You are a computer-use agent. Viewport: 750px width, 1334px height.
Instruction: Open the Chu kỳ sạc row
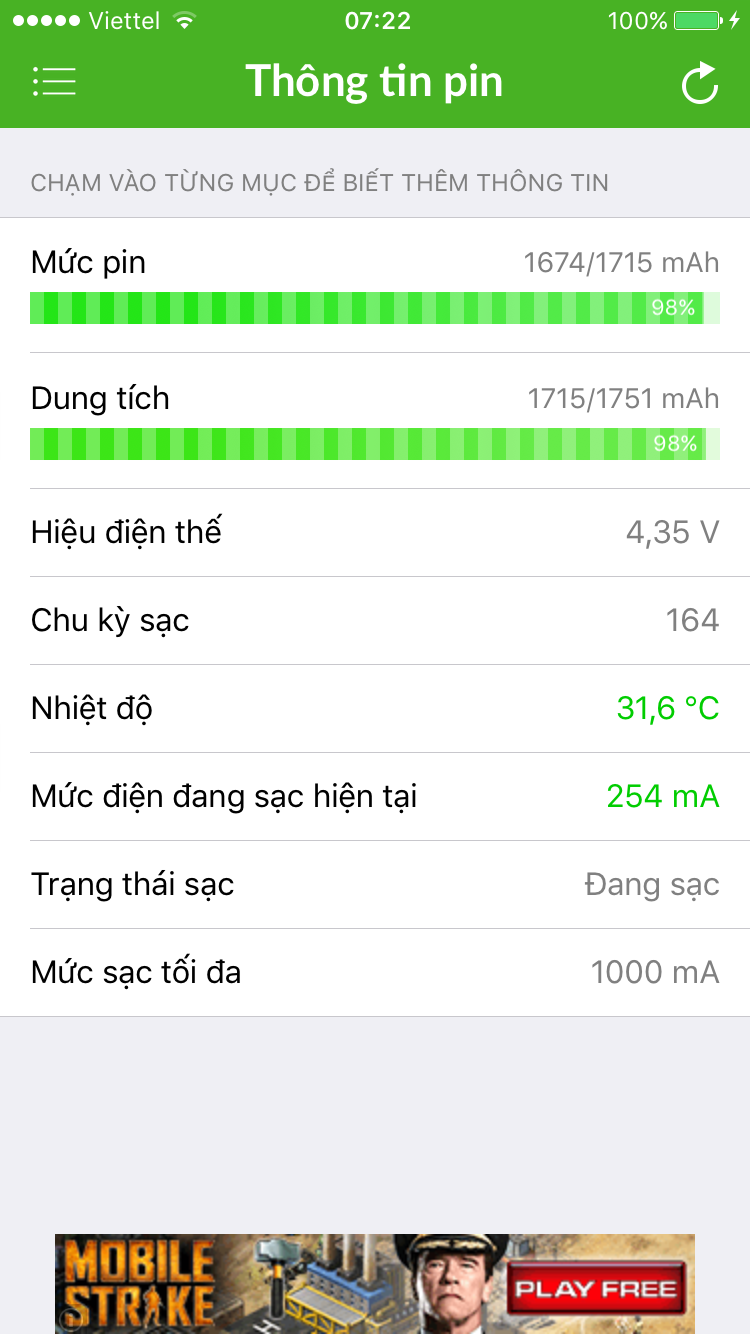375,621
